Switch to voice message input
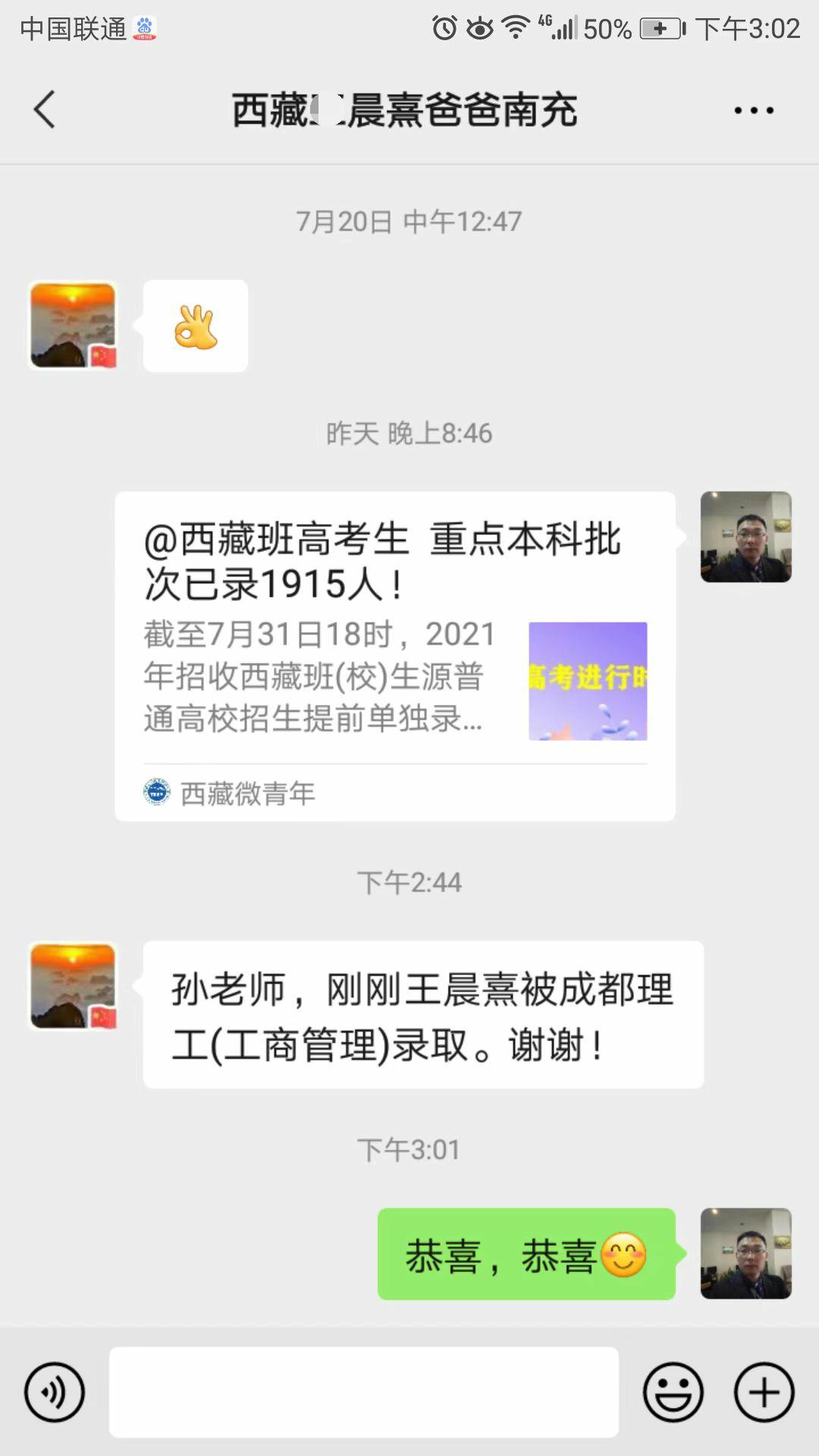 [x=55, y=1392]
